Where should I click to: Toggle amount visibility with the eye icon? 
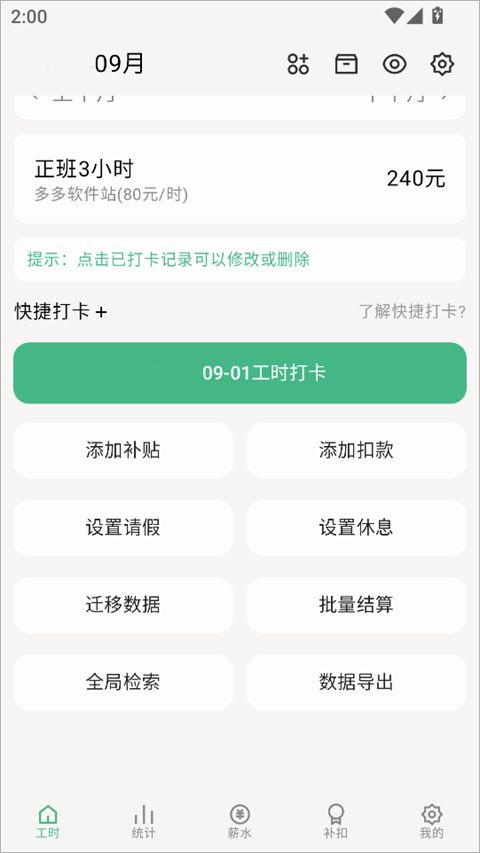point(395,64)
